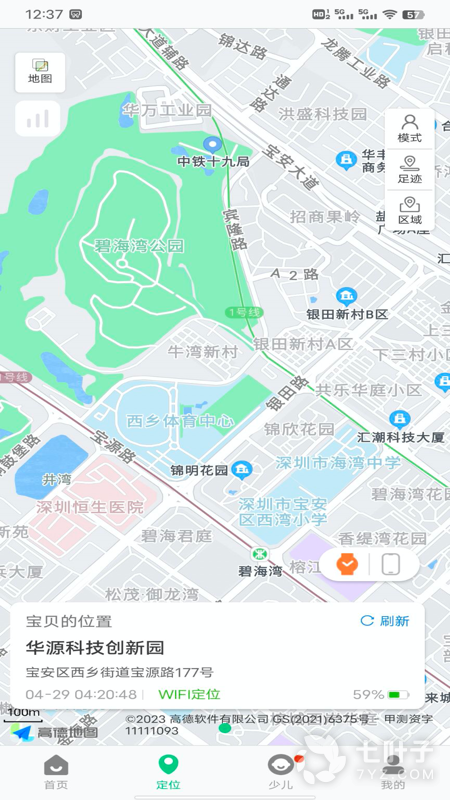This screenshot has width=450, height=800.
Task: Open the 区域 zone settings
Action: [x=410, y=211]
